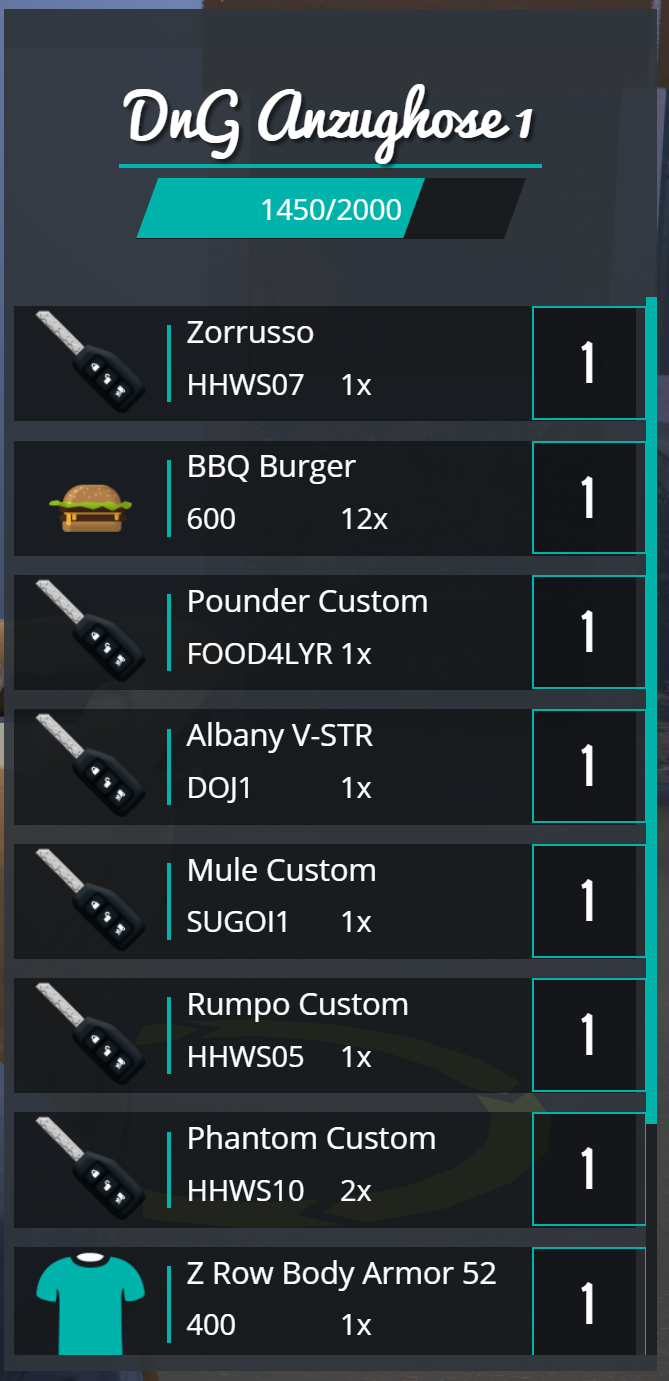The image size is (669, 1381).
Task: Open the Pounder Custom key entry
Action: click(x=271, y=632)
